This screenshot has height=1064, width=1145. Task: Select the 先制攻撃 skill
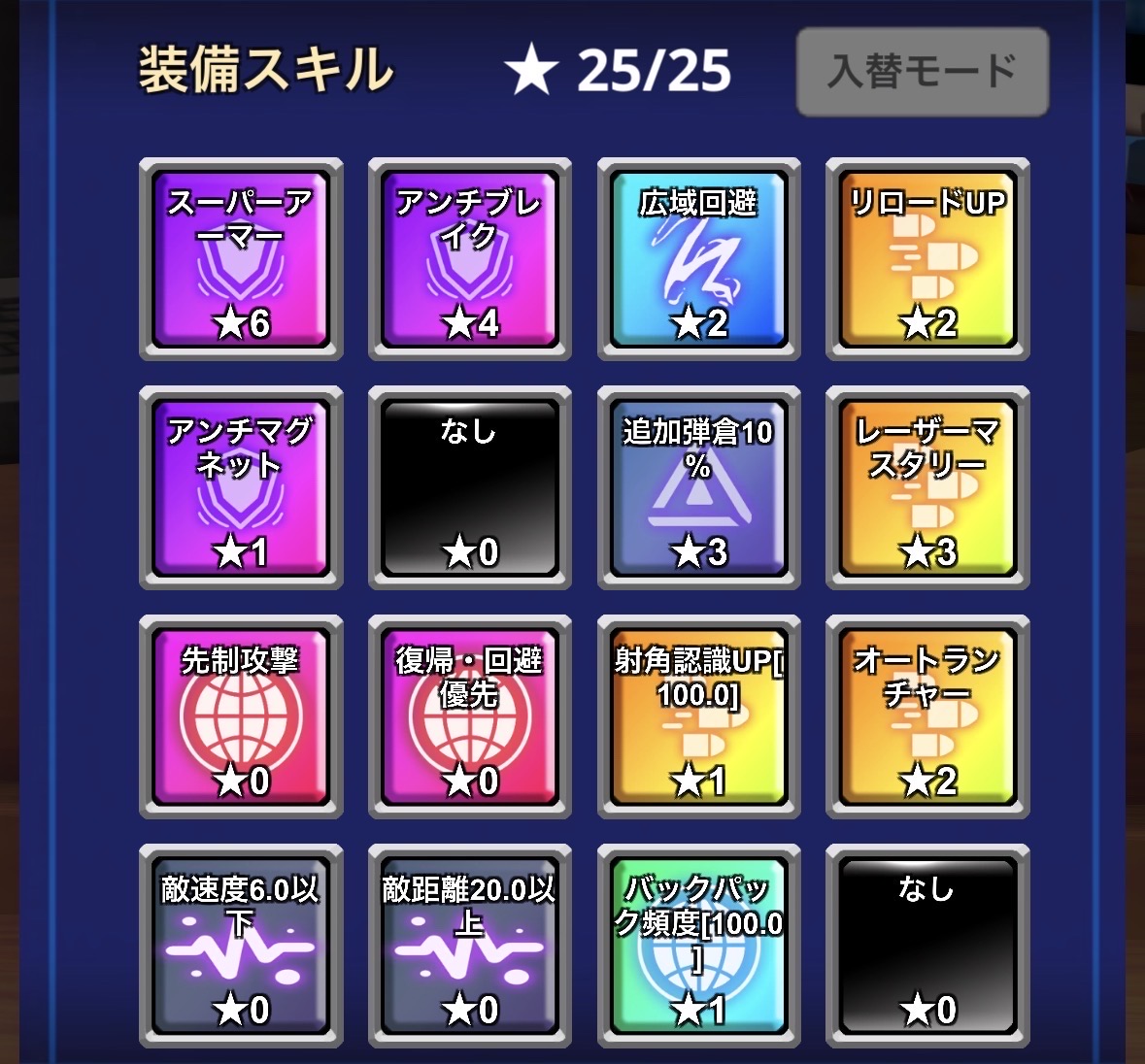[x=241, y=717]
